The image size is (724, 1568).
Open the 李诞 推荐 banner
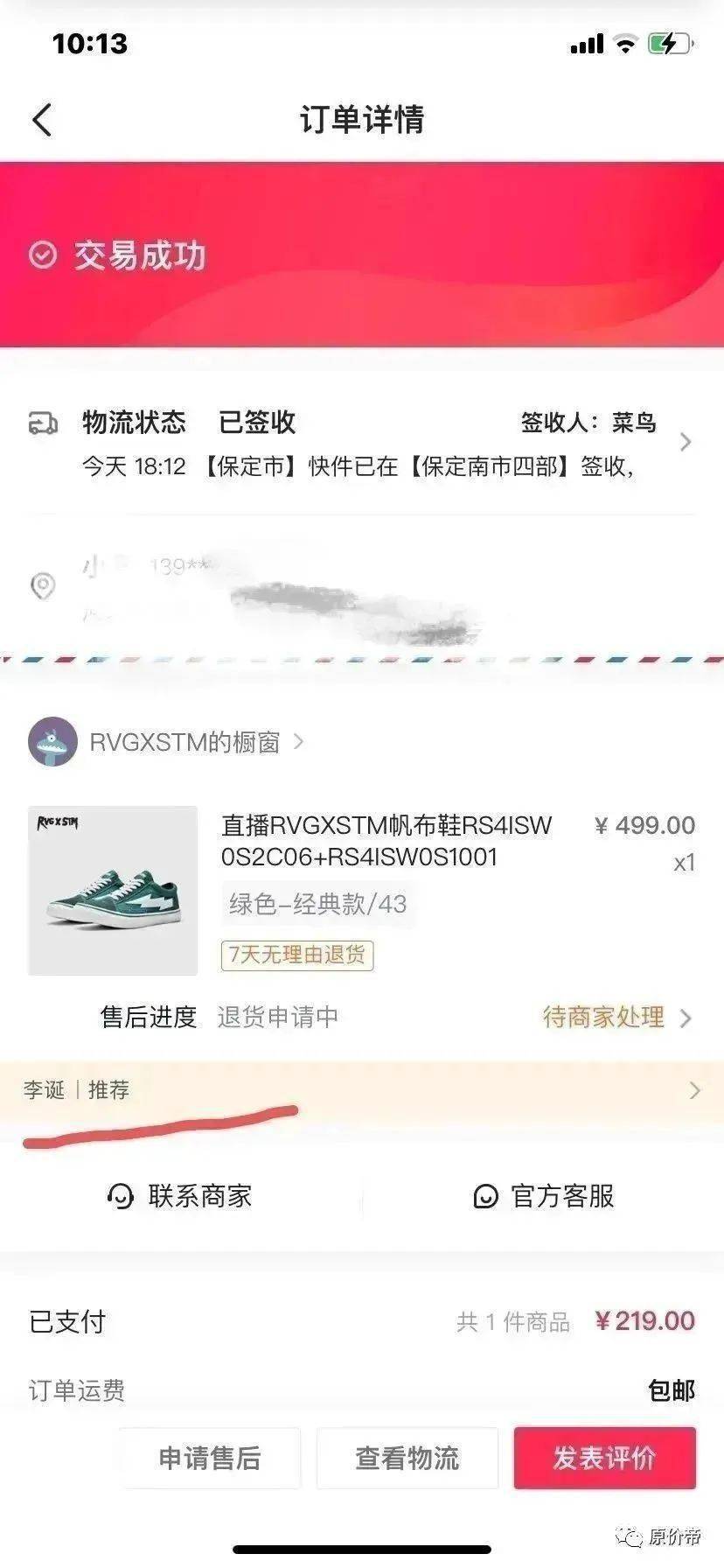pyautogui.click(x=362, y=1090)
